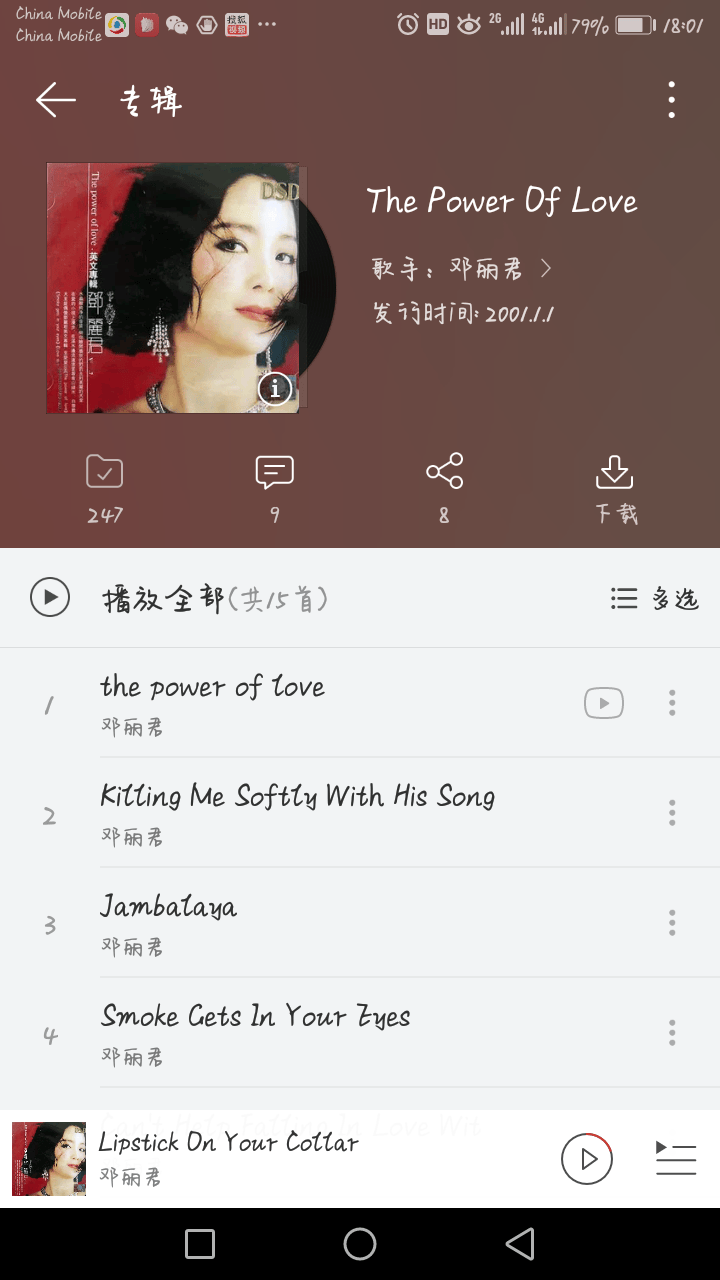720x1280 pixels.
Task: Add the album to favorites
Action: (105, 485)
